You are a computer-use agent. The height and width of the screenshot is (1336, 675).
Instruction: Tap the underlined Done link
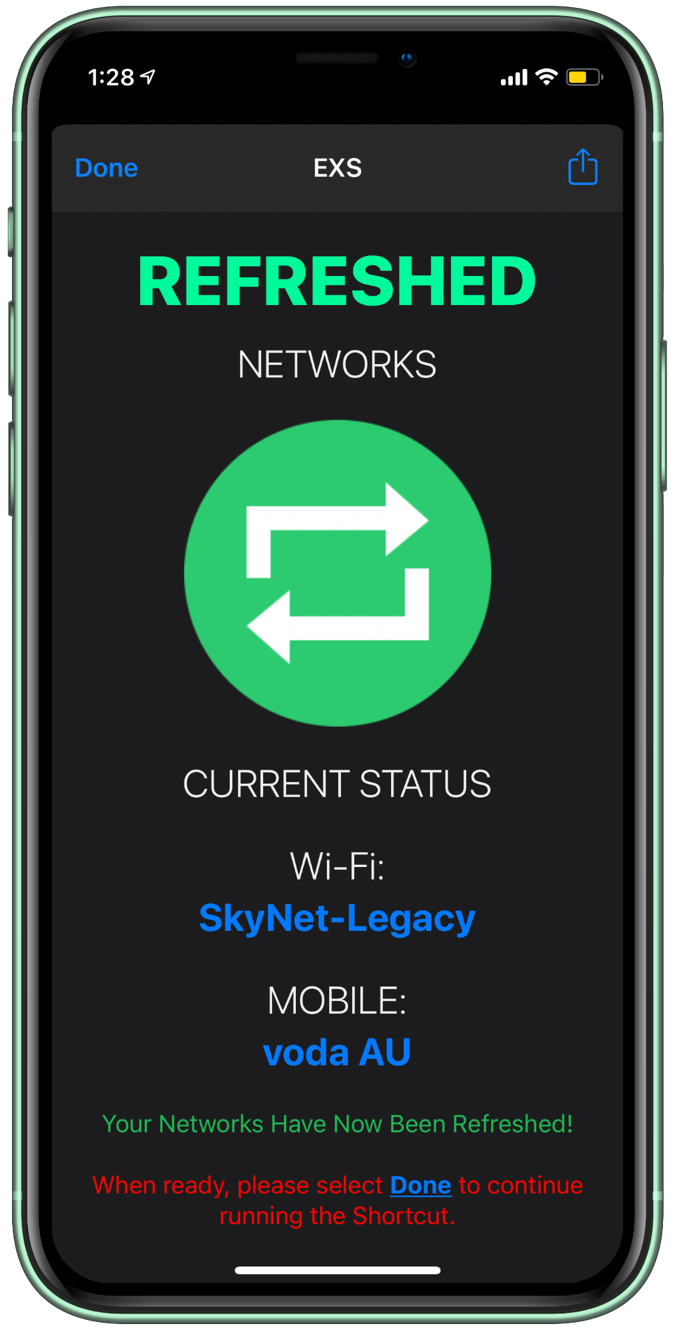point(420,1185)
